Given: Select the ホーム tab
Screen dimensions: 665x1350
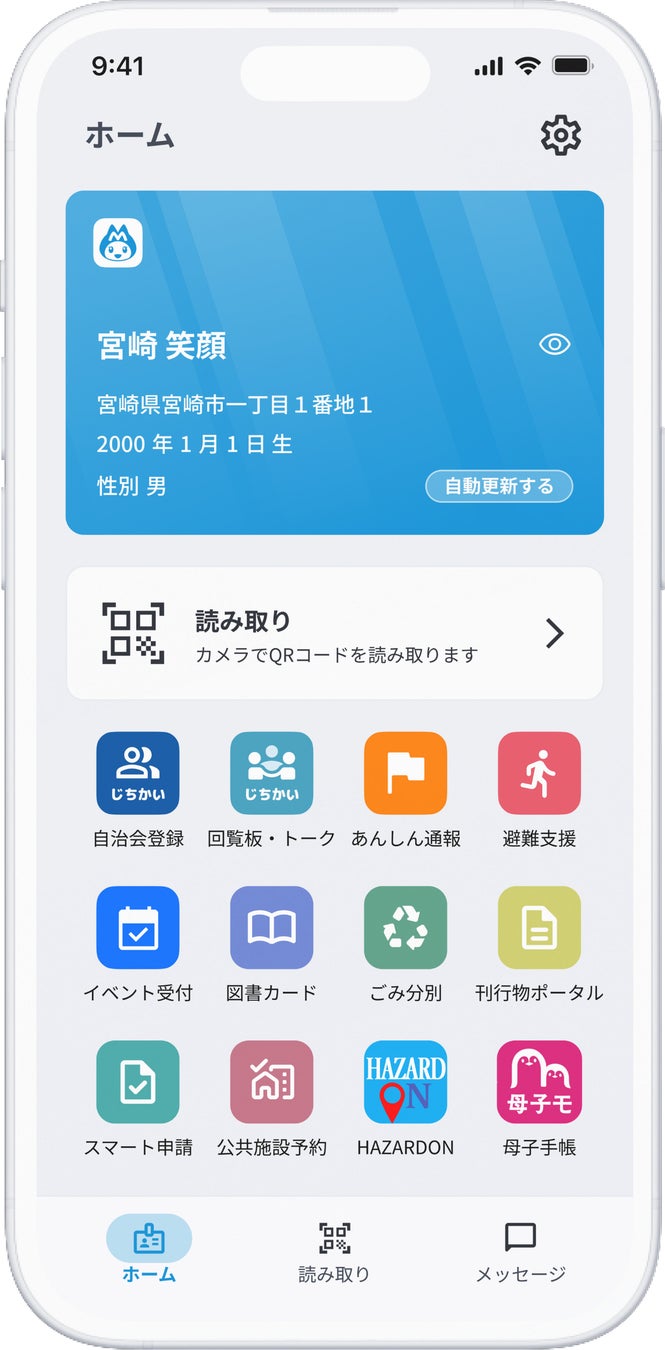Looking at the screenshot, I should (149, 1250).
